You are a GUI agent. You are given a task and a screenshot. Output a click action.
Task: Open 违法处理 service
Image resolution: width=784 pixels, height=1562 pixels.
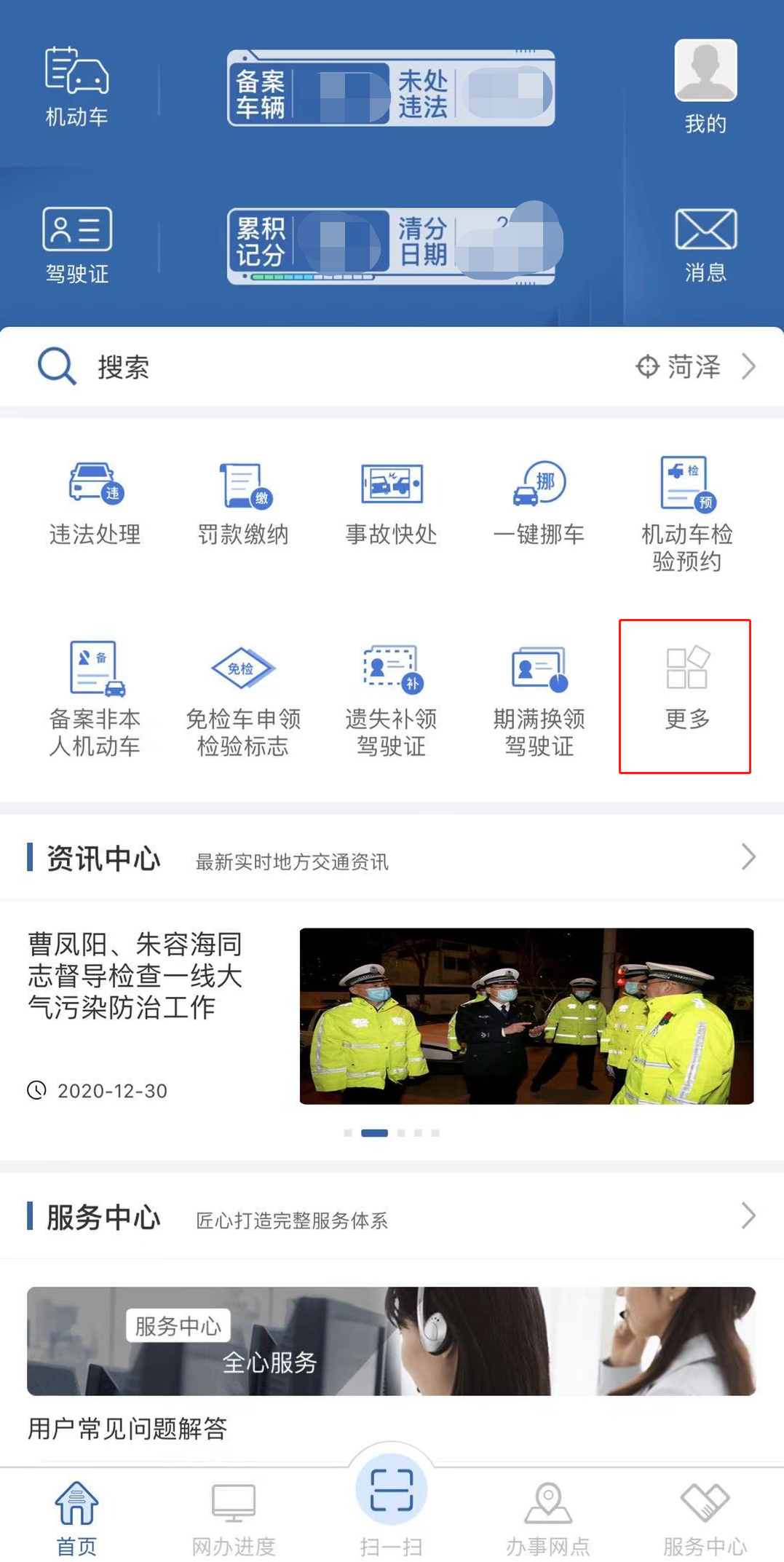[x=95, y=502]
